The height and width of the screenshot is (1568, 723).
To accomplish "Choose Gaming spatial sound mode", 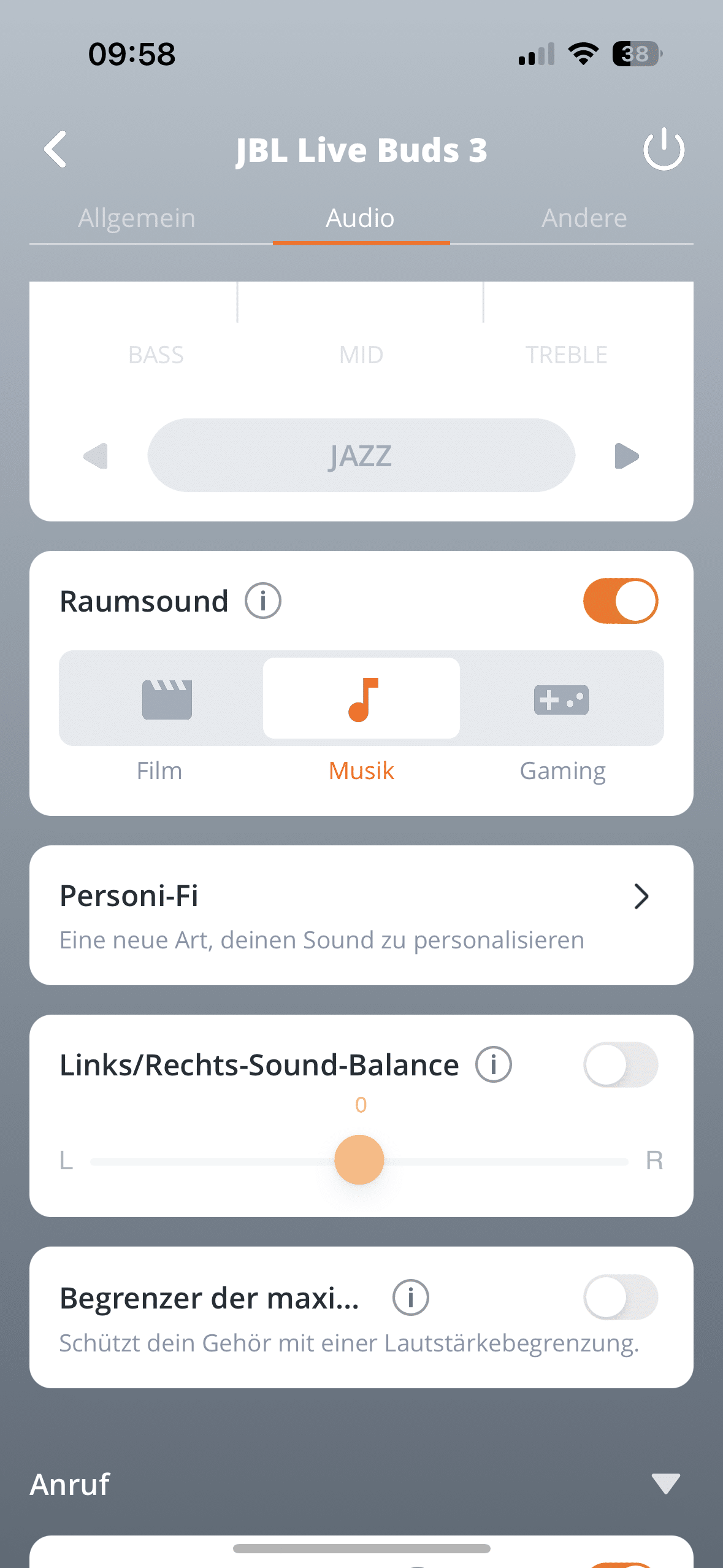I will 561,699.
